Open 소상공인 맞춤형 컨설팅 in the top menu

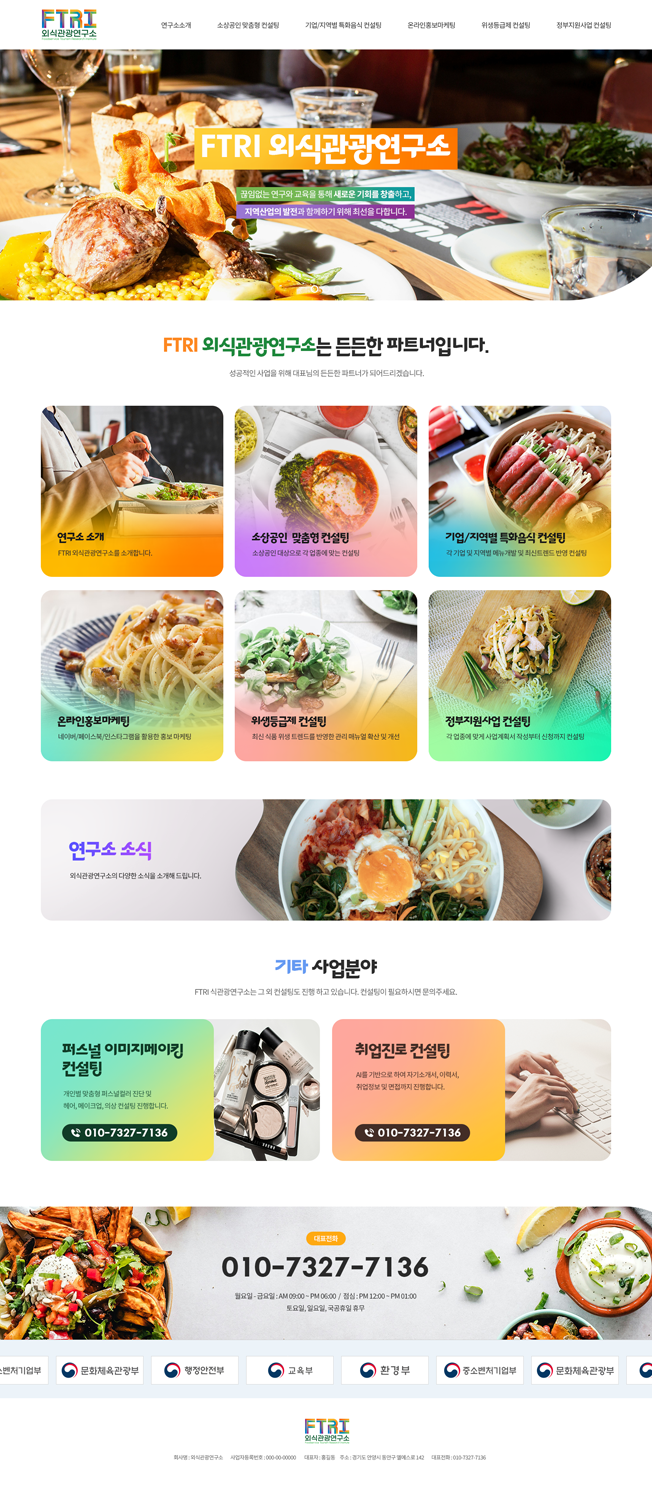tap(248, 25)
